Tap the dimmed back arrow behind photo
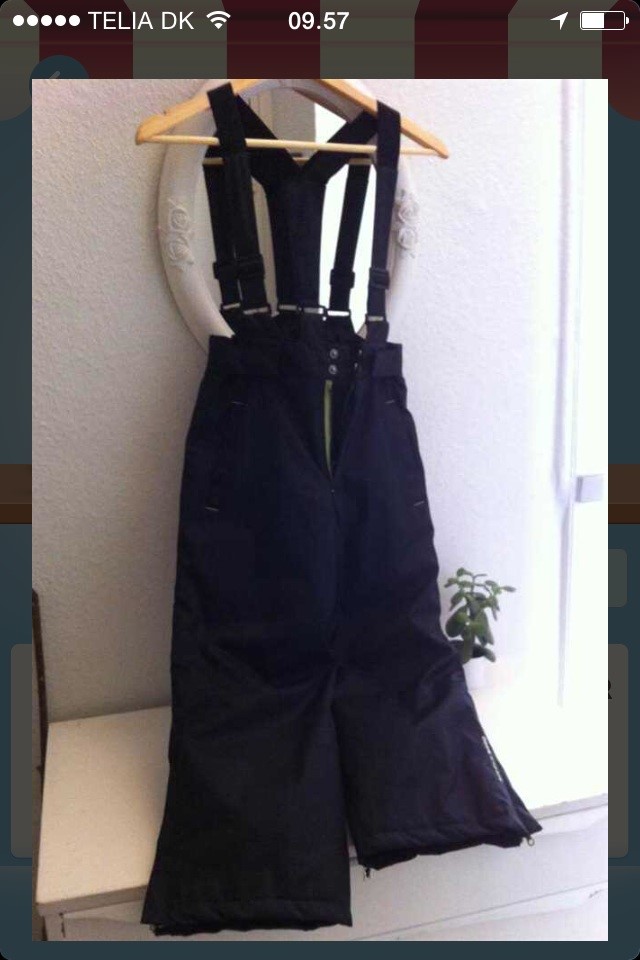This screenshot has width=640, height=960. [x=57, y=71]
